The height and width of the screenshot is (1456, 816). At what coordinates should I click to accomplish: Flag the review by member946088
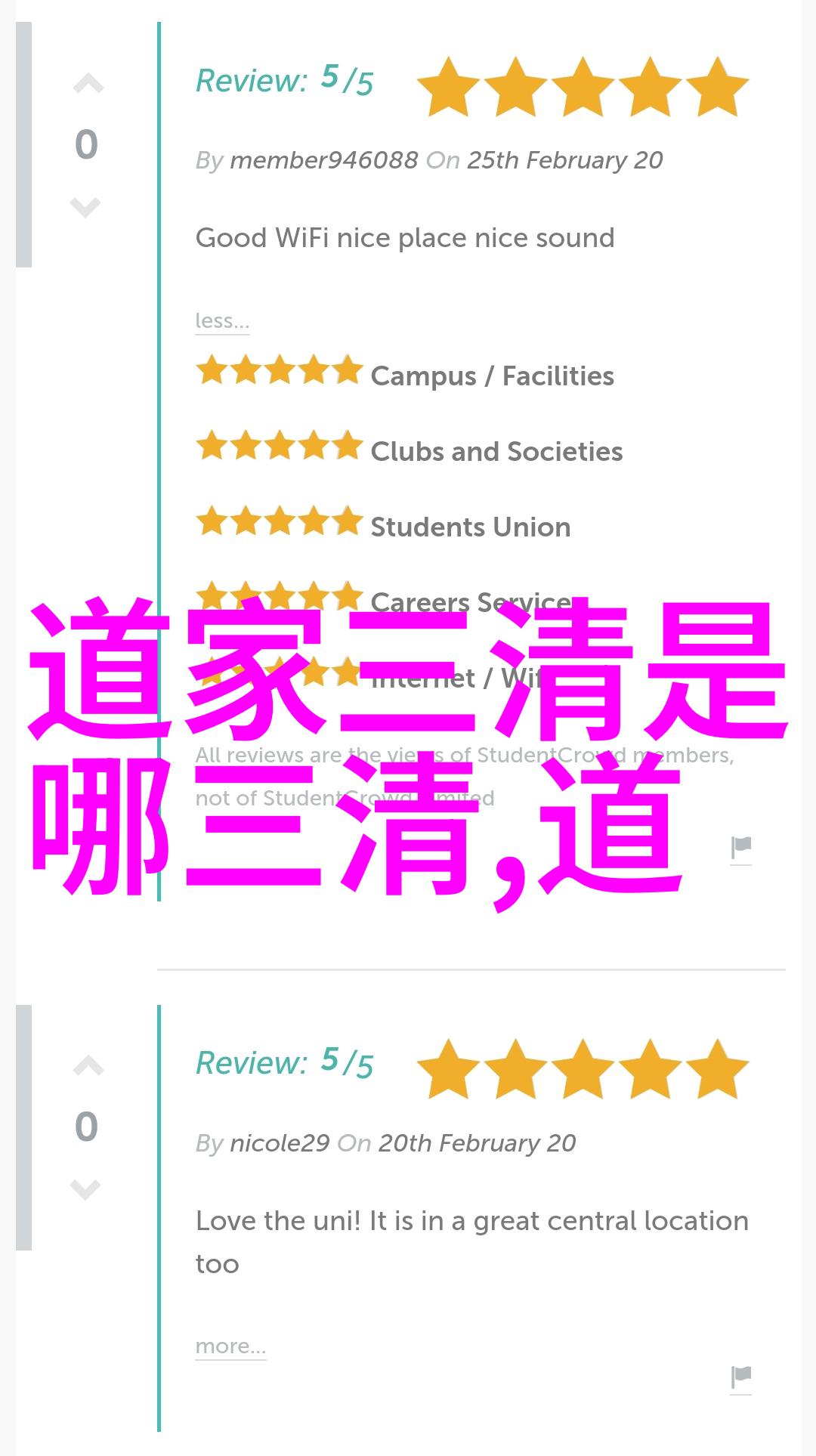(x=741, y=849)
